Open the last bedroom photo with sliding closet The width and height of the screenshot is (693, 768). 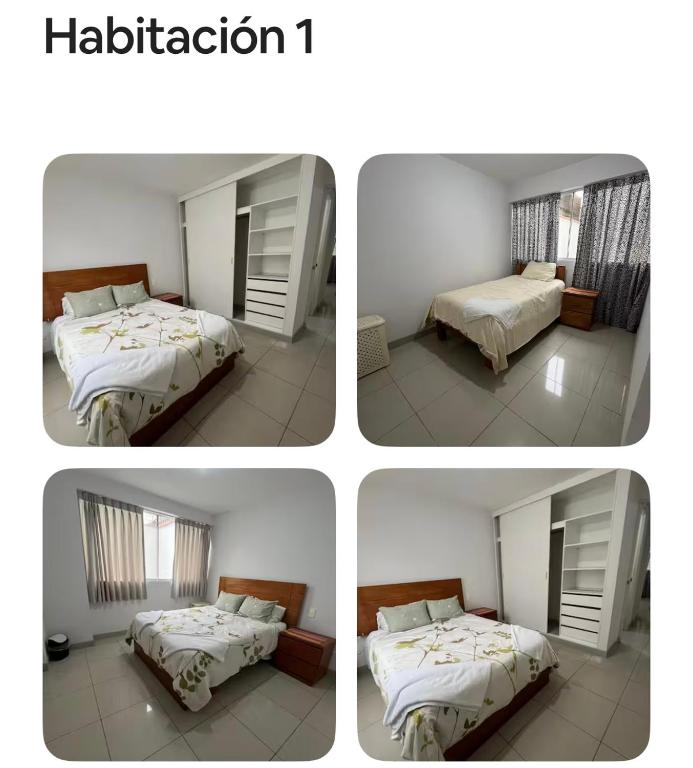click(x=503, y=614)
